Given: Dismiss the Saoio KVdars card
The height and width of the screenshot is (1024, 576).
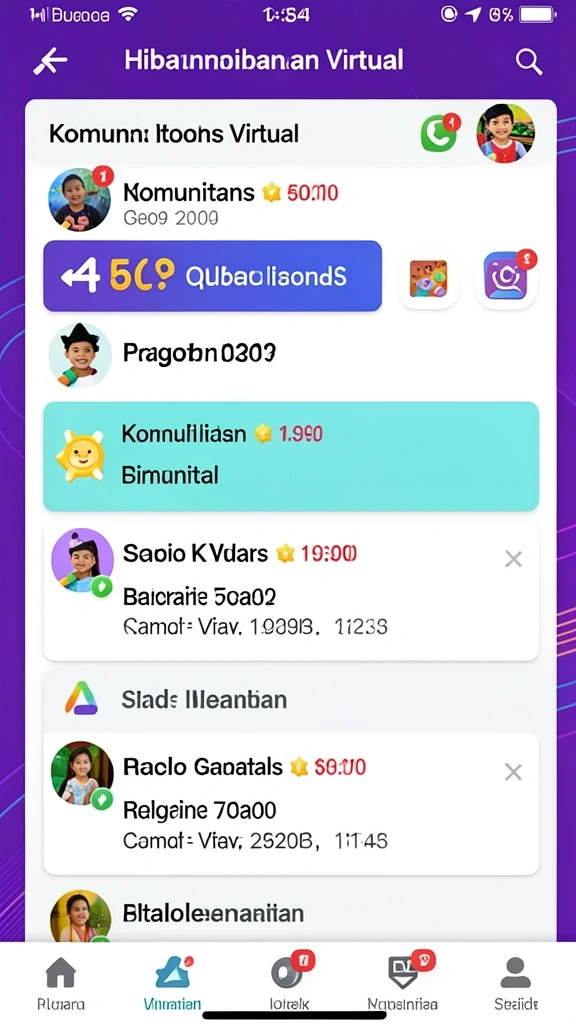Looking at the screenshot, I should pos(513,558).
